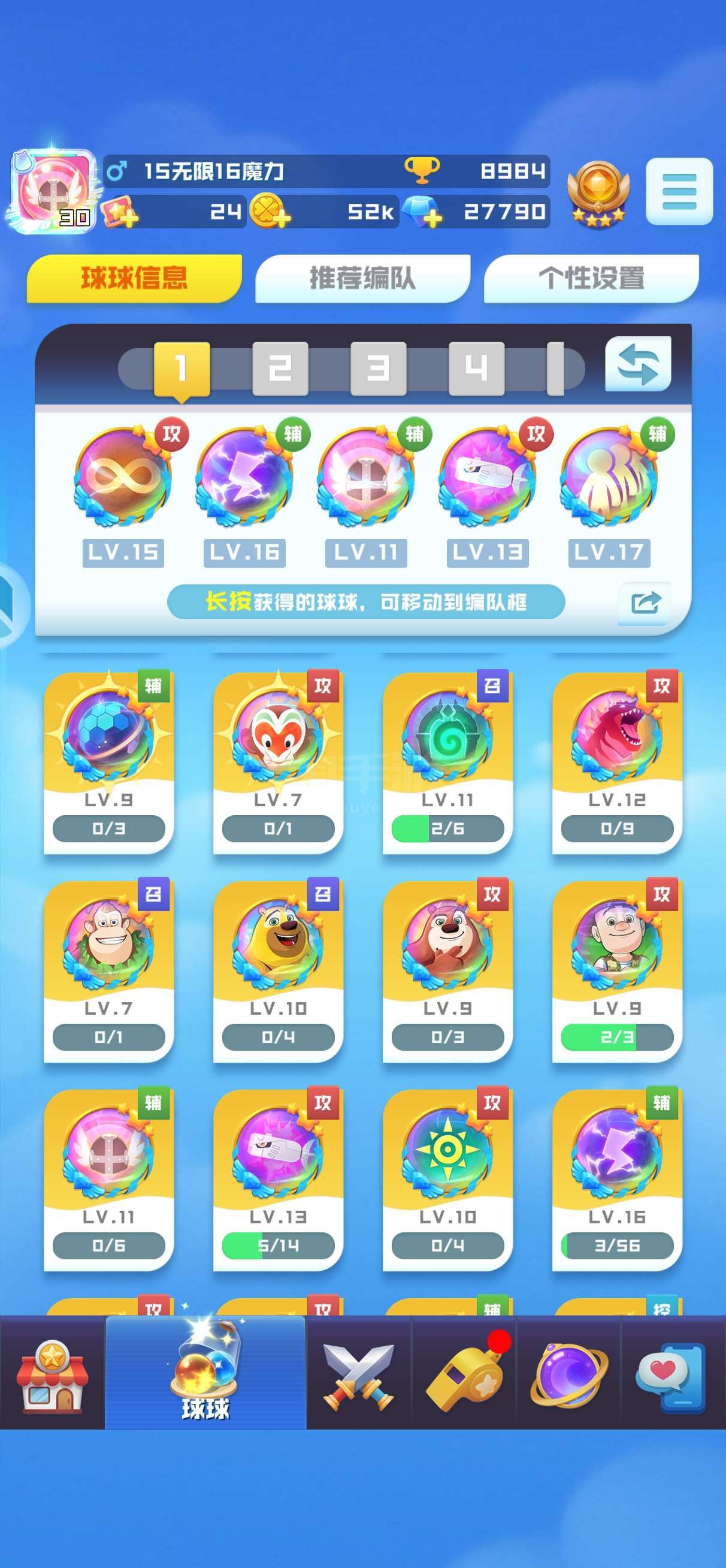Select team slot number 2
726x1568 pixels.
[280, 369]
